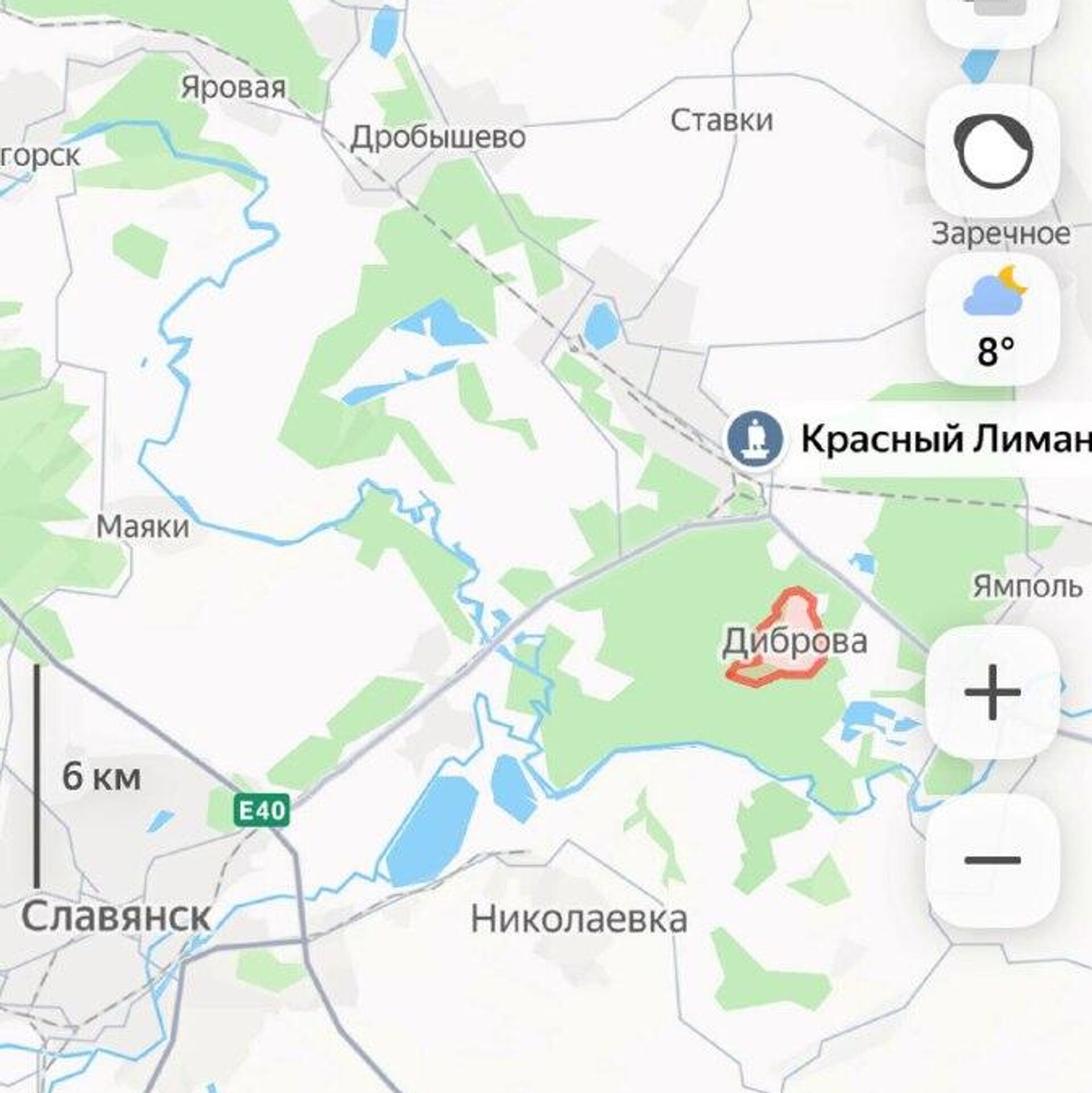
Task: Open the Красный Лиман place marker
Action: pos(755,440)
